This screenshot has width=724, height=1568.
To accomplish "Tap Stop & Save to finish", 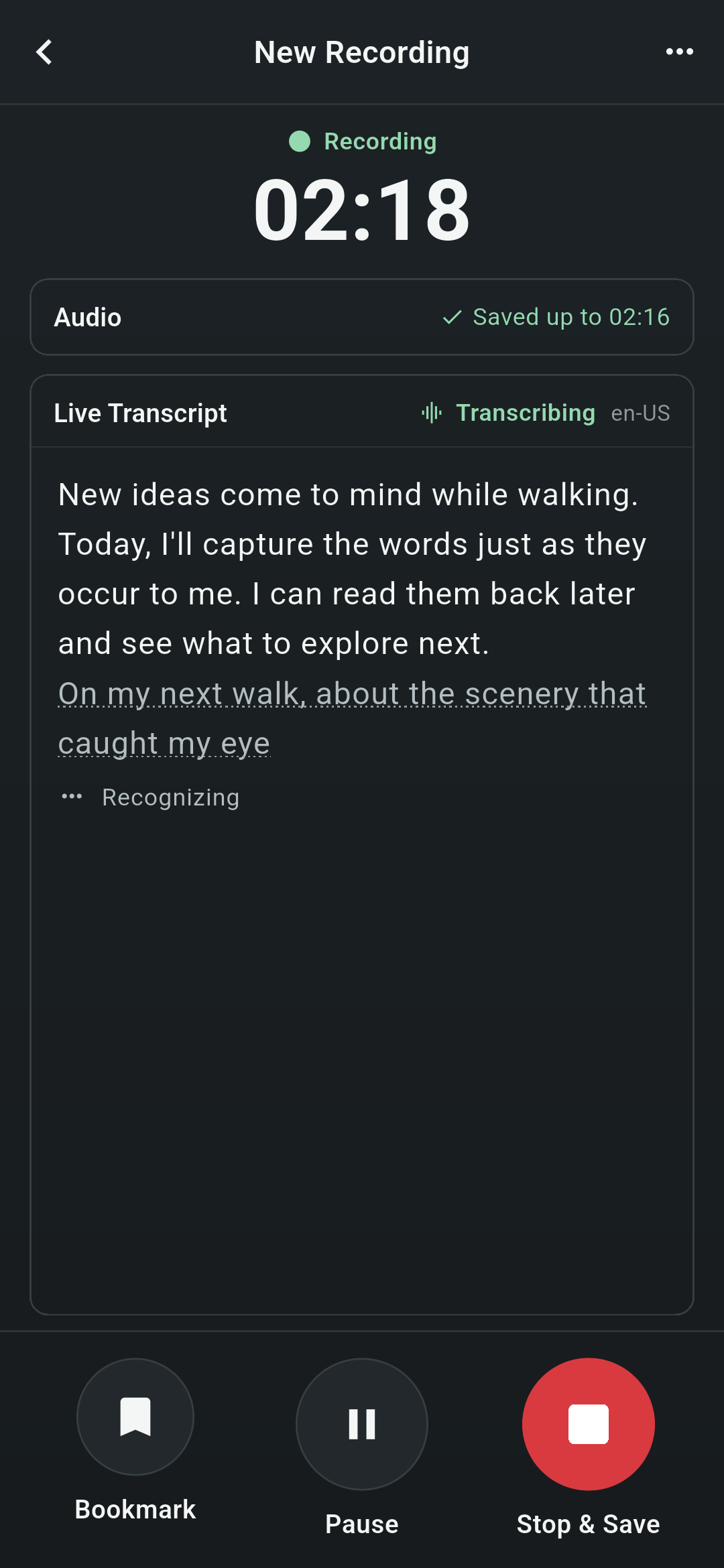I will pyautogui.click(x=589, y=1424).
